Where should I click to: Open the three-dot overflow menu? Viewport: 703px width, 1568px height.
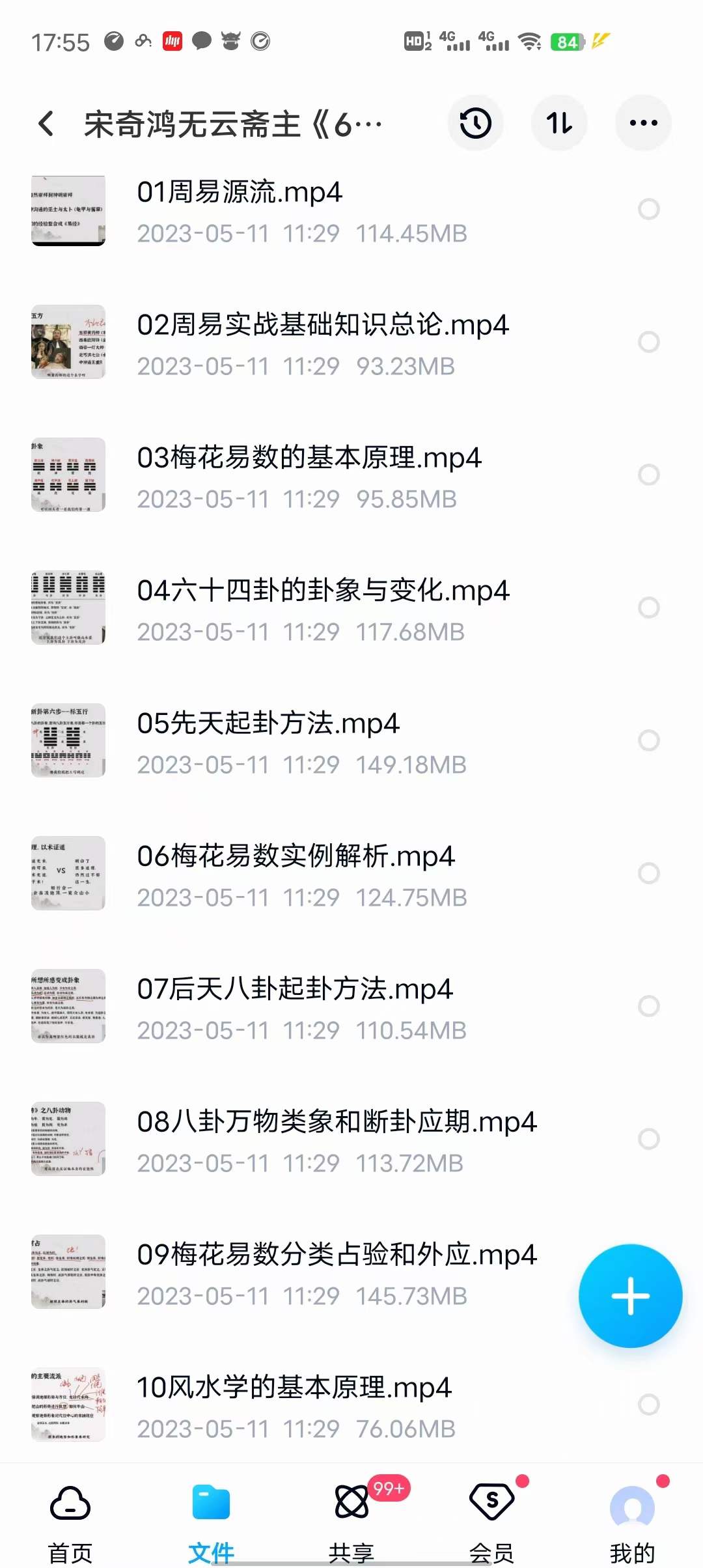click(x=643, y=123)
